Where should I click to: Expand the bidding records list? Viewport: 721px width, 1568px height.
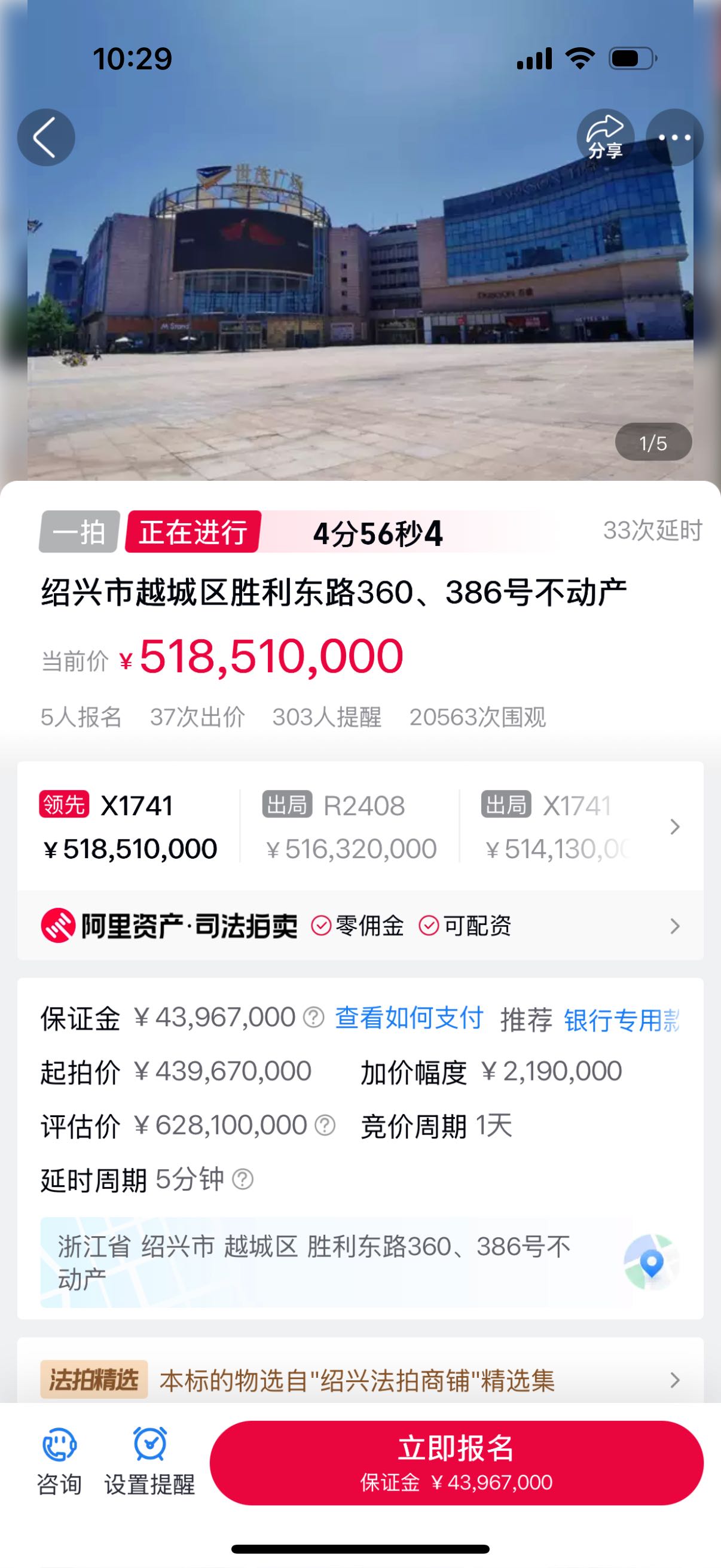(675, 826)
